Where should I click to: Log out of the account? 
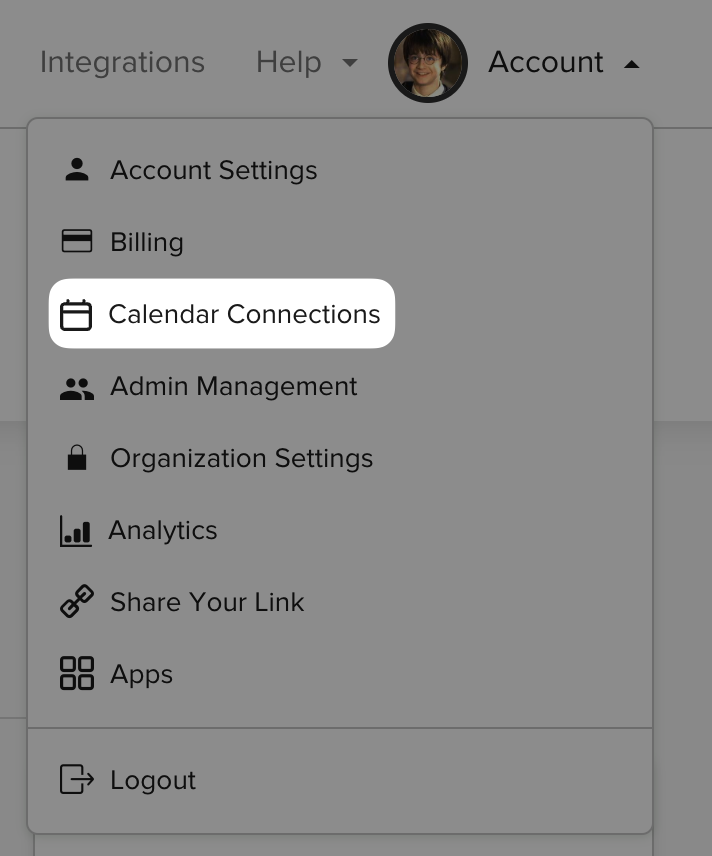click(152, 780)
